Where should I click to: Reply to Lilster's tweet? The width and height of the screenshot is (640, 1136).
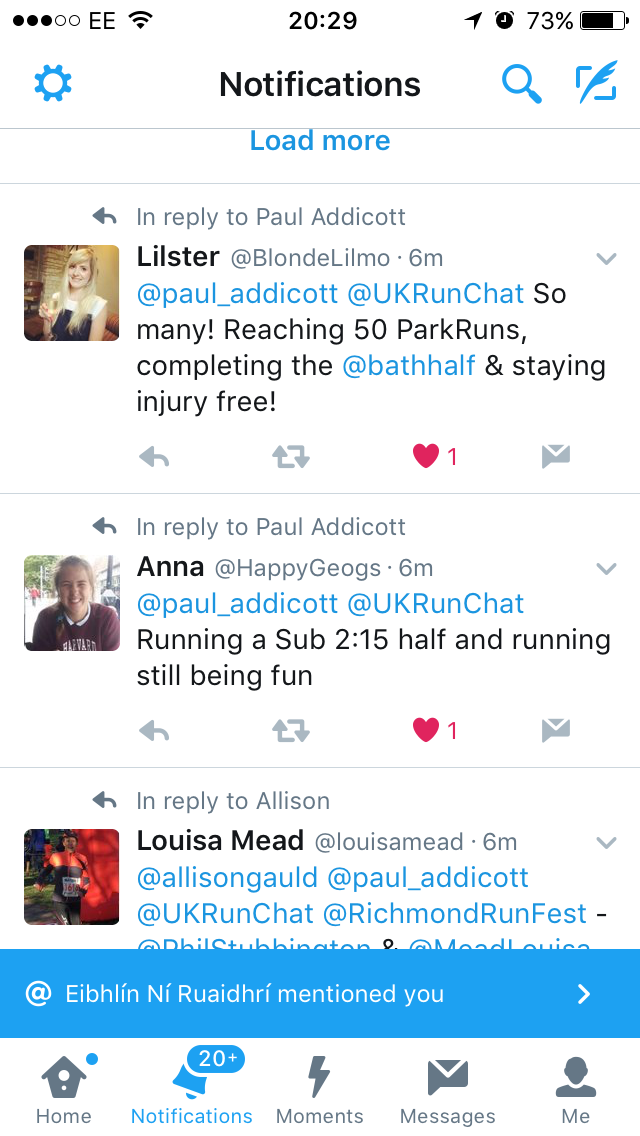[154, 457]
